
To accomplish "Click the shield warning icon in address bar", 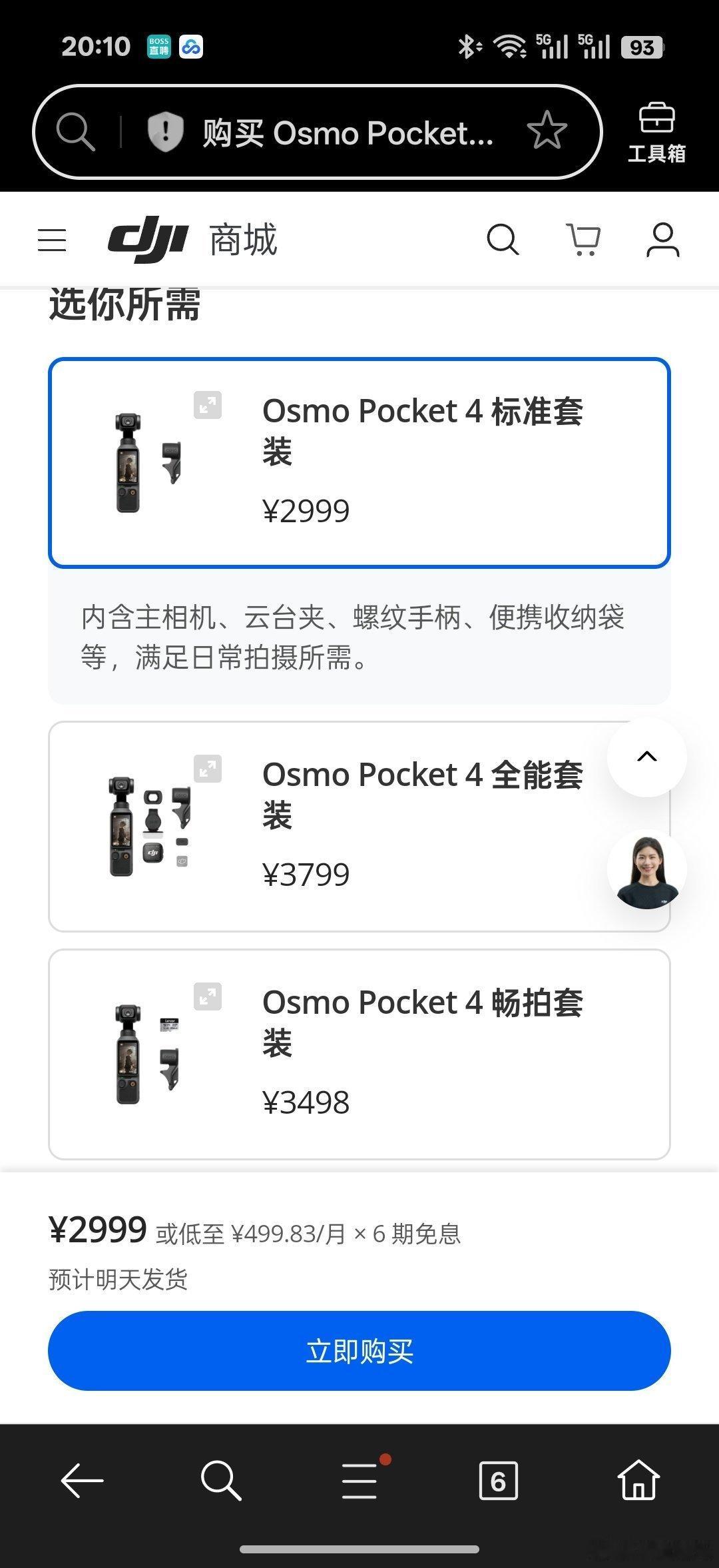I will pos(164,131).
